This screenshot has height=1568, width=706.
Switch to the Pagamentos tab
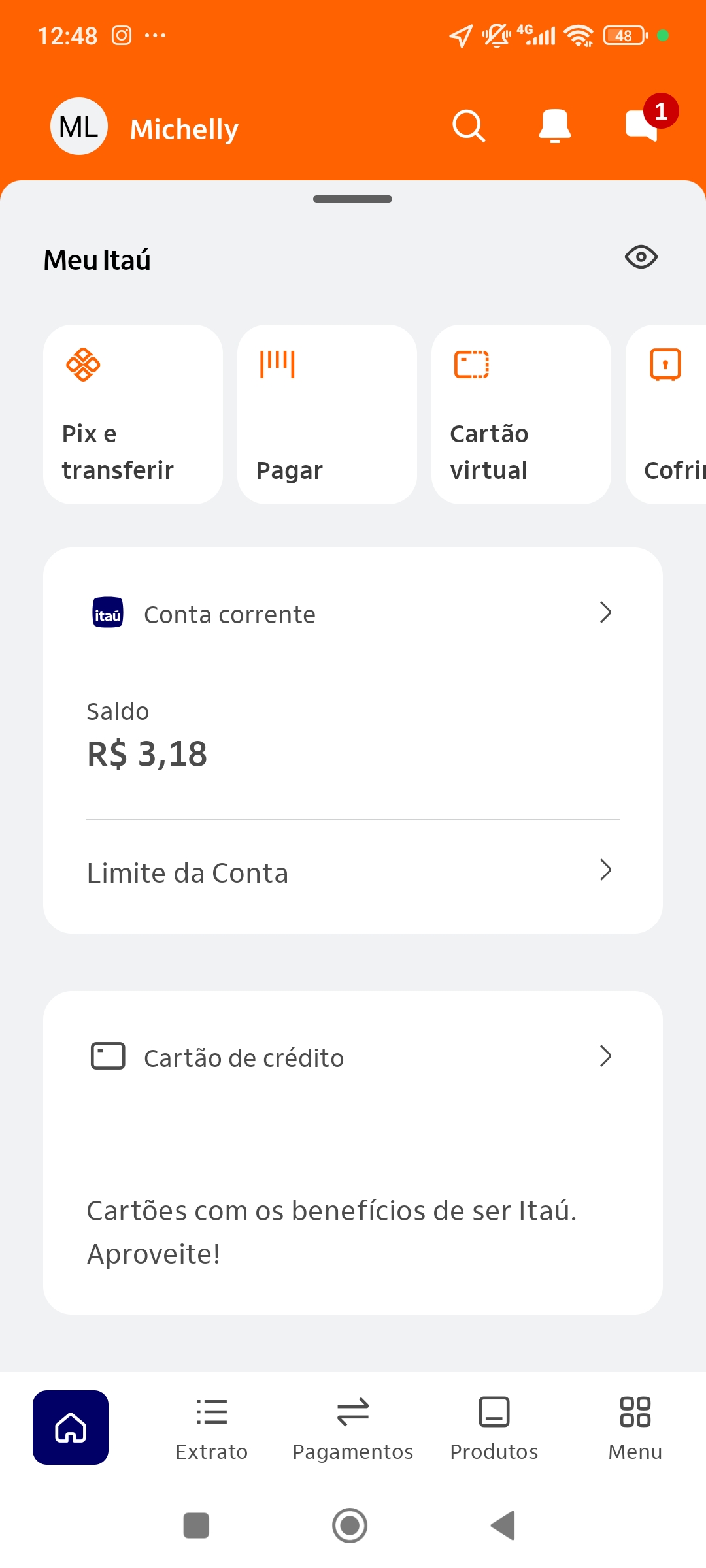353,1429
